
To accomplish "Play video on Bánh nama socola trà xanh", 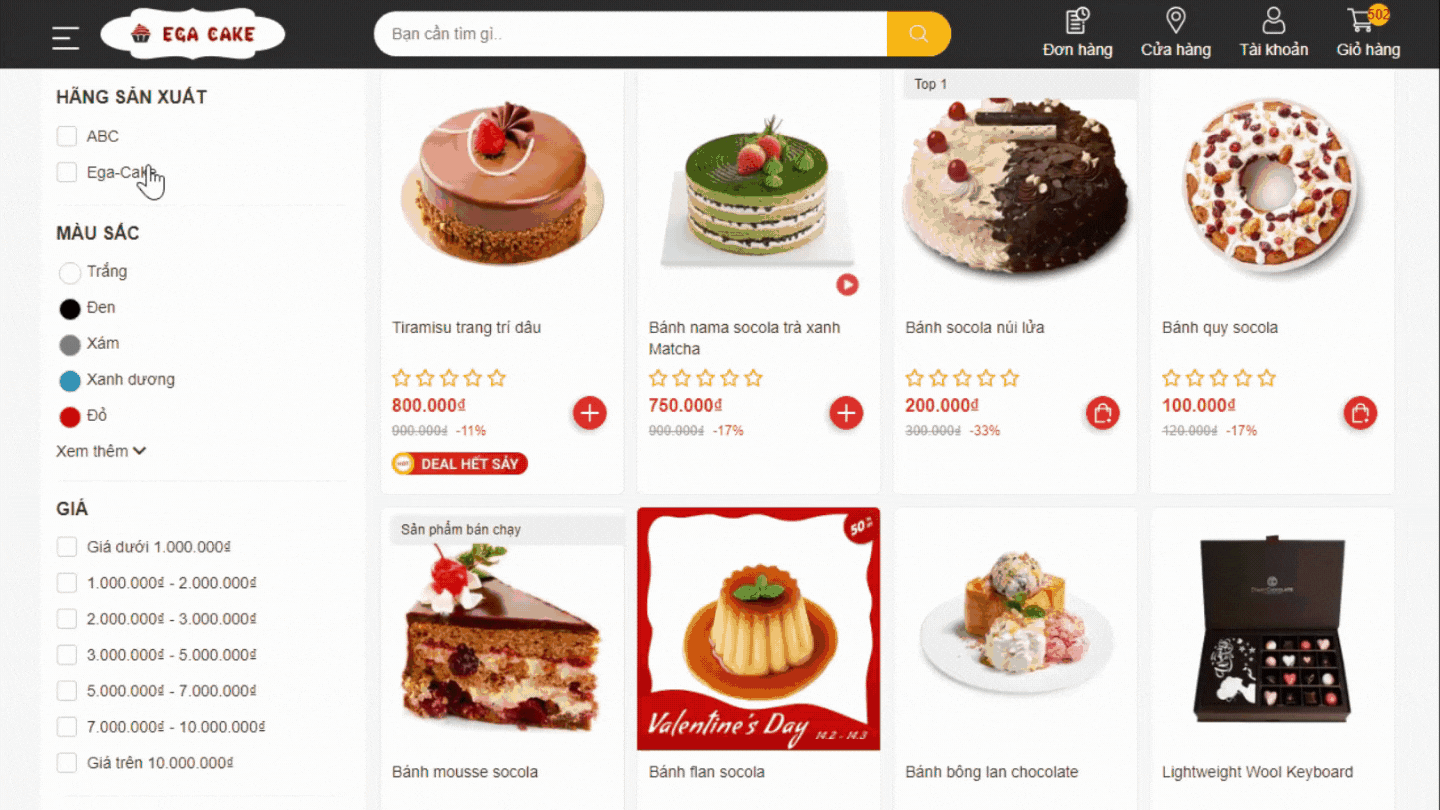I will pos(847,285).
